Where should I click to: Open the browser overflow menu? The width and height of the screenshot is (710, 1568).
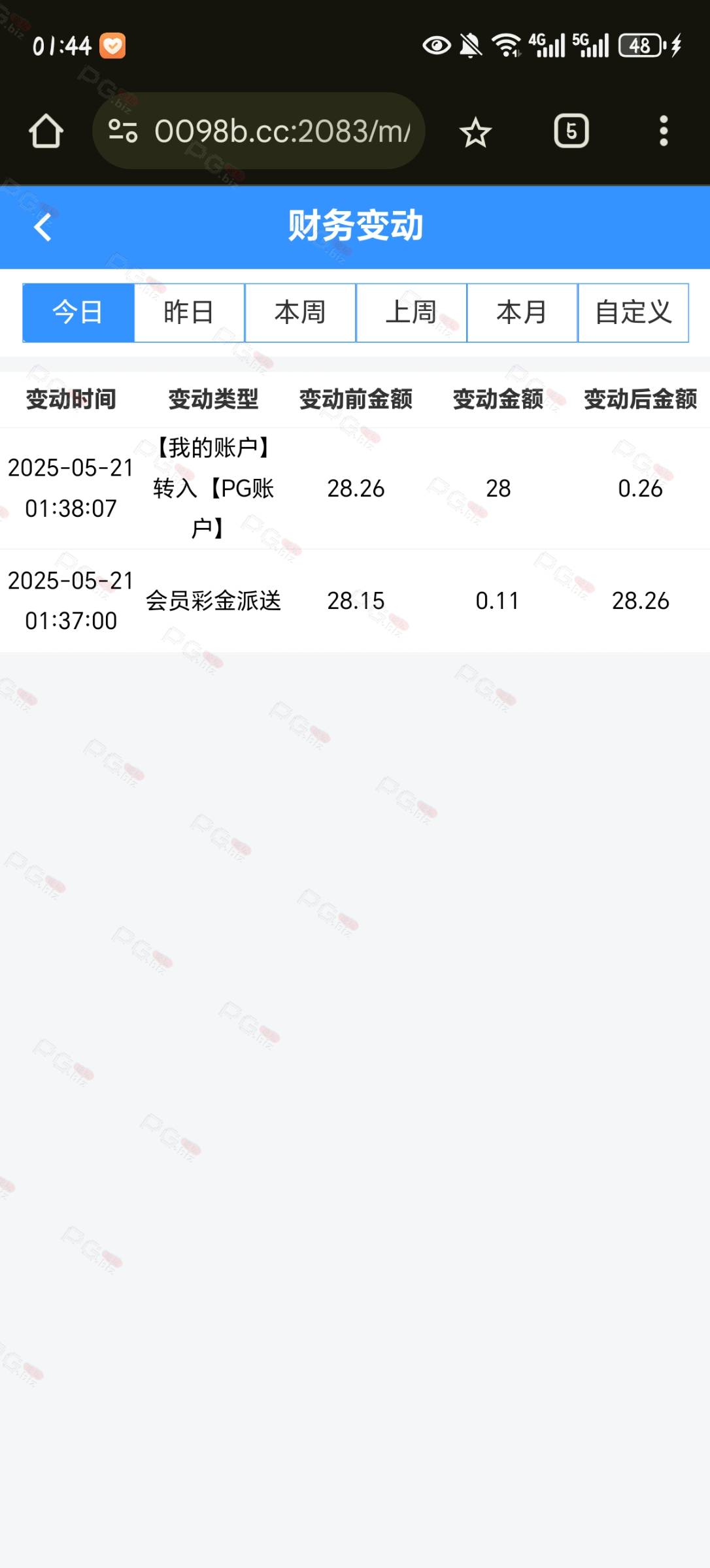click(664, 131)
